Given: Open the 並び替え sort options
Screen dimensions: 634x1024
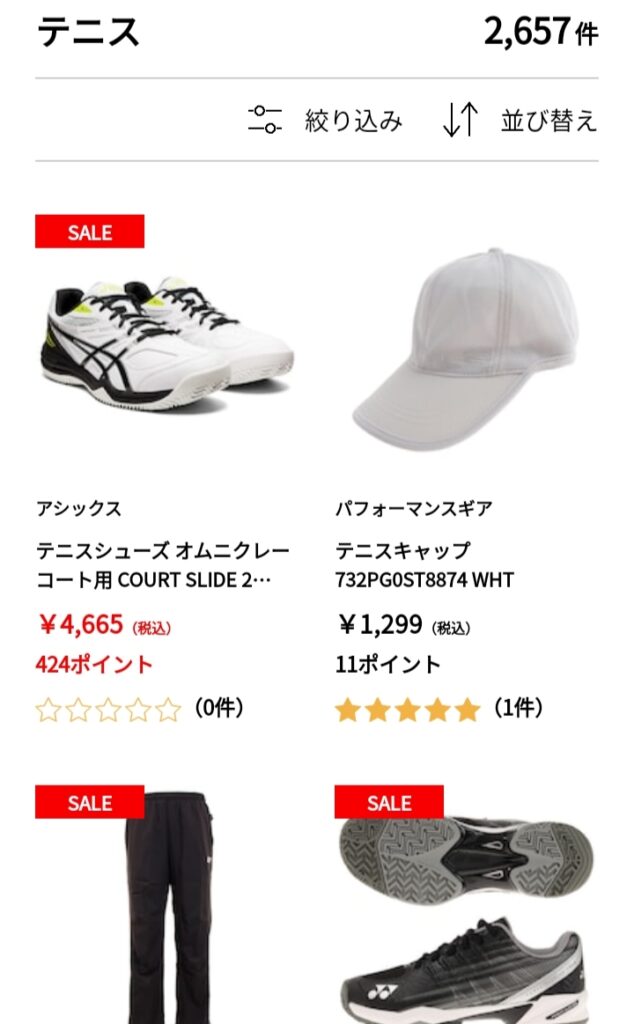Looking at the screenshot, I should point(519,121).
